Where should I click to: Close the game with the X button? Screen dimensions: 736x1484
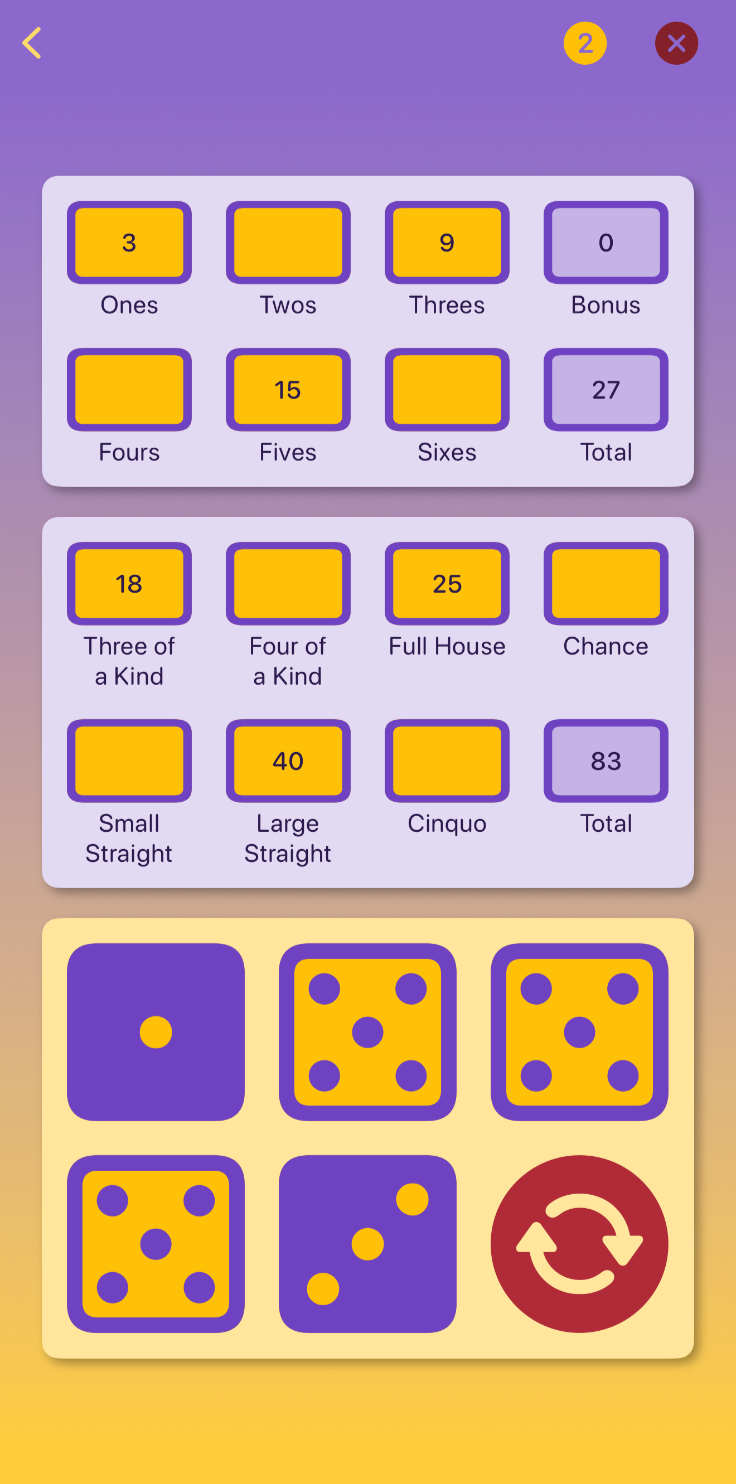tap(676, 43)
